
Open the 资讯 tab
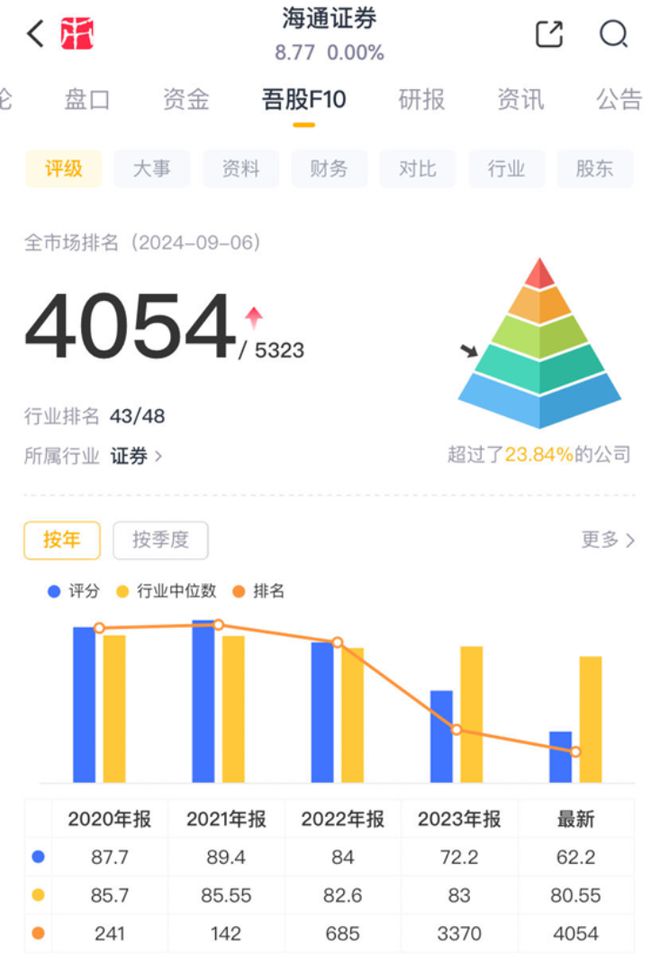520,99
